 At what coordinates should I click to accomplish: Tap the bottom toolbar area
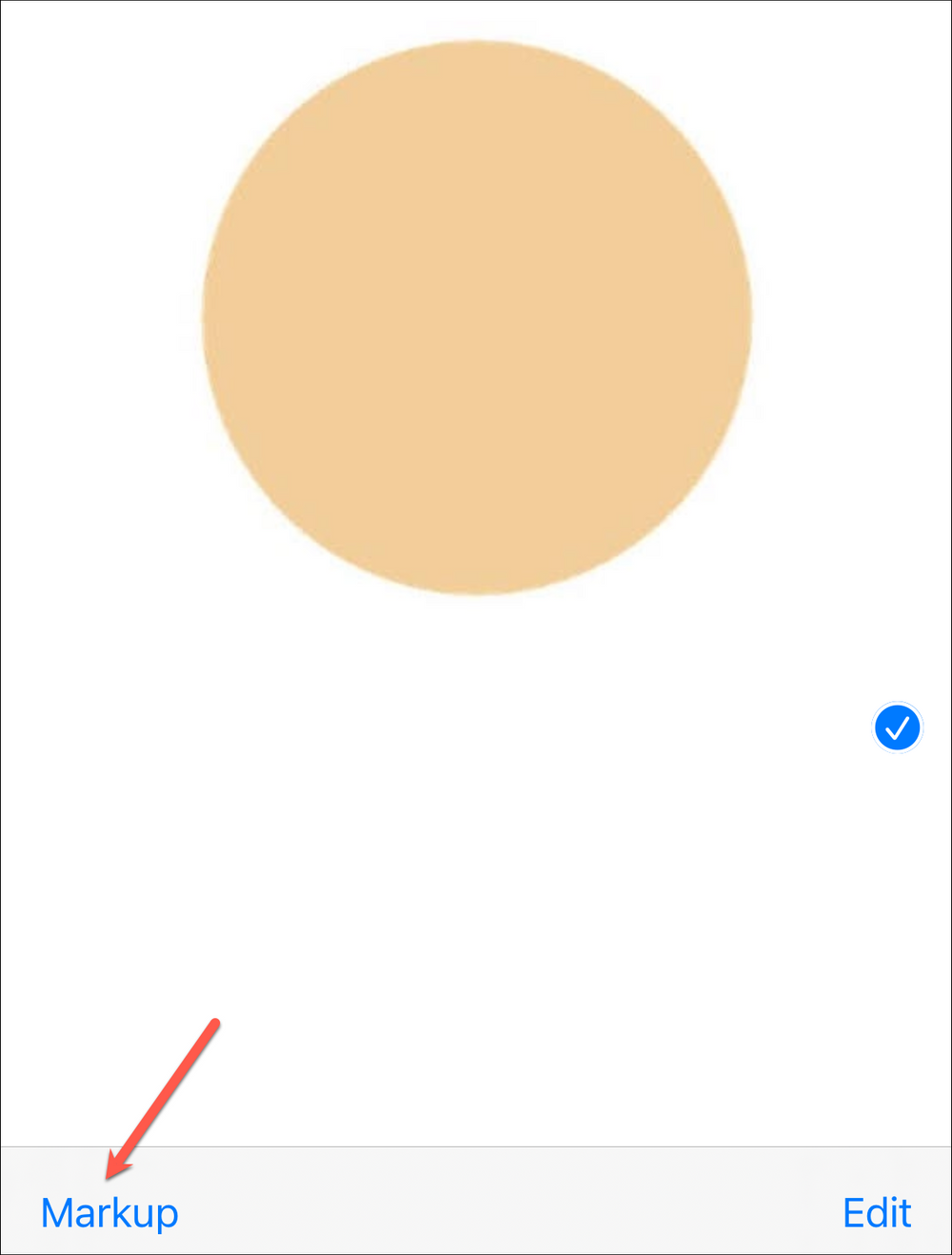pos(476,1211)
